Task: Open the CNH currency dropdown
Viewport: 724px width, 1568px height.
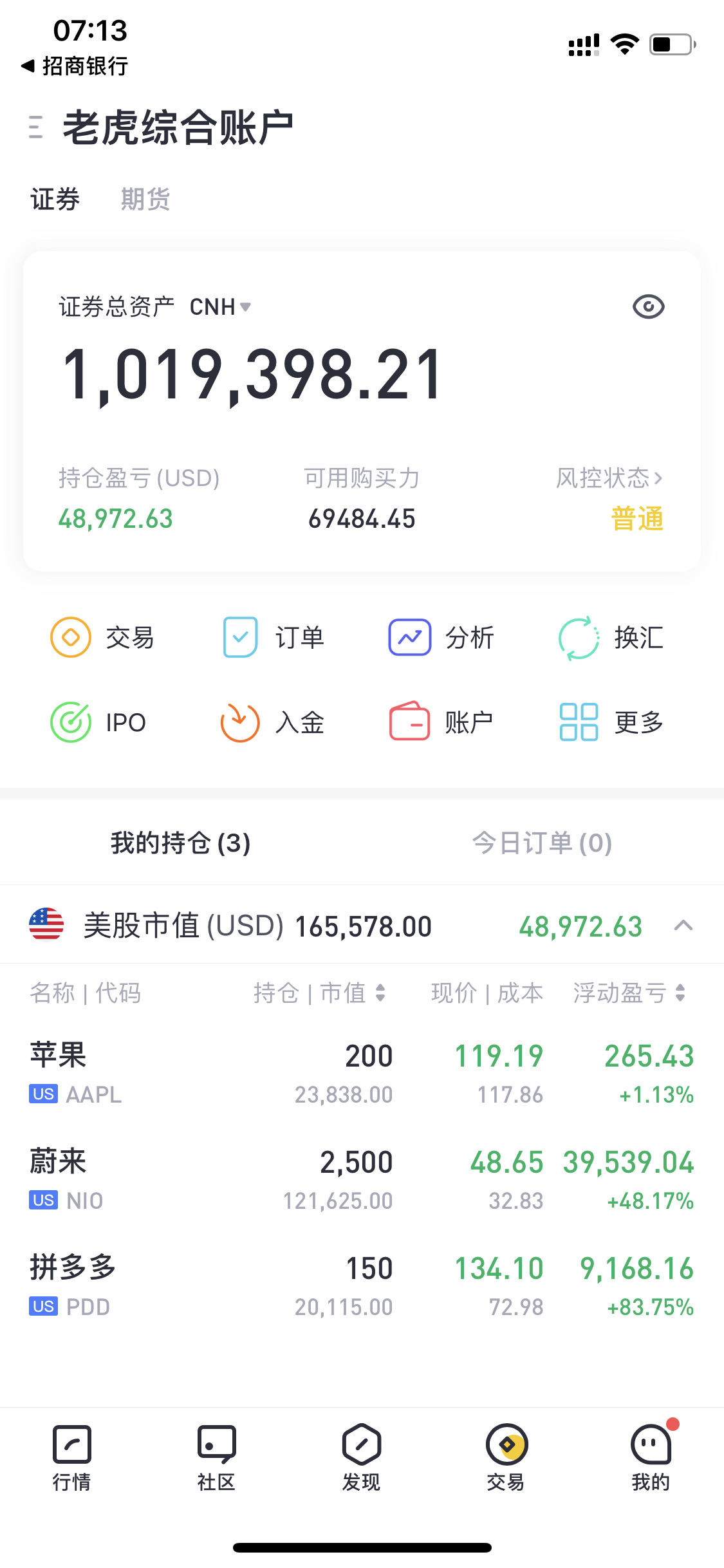Action: coord(220,307)
